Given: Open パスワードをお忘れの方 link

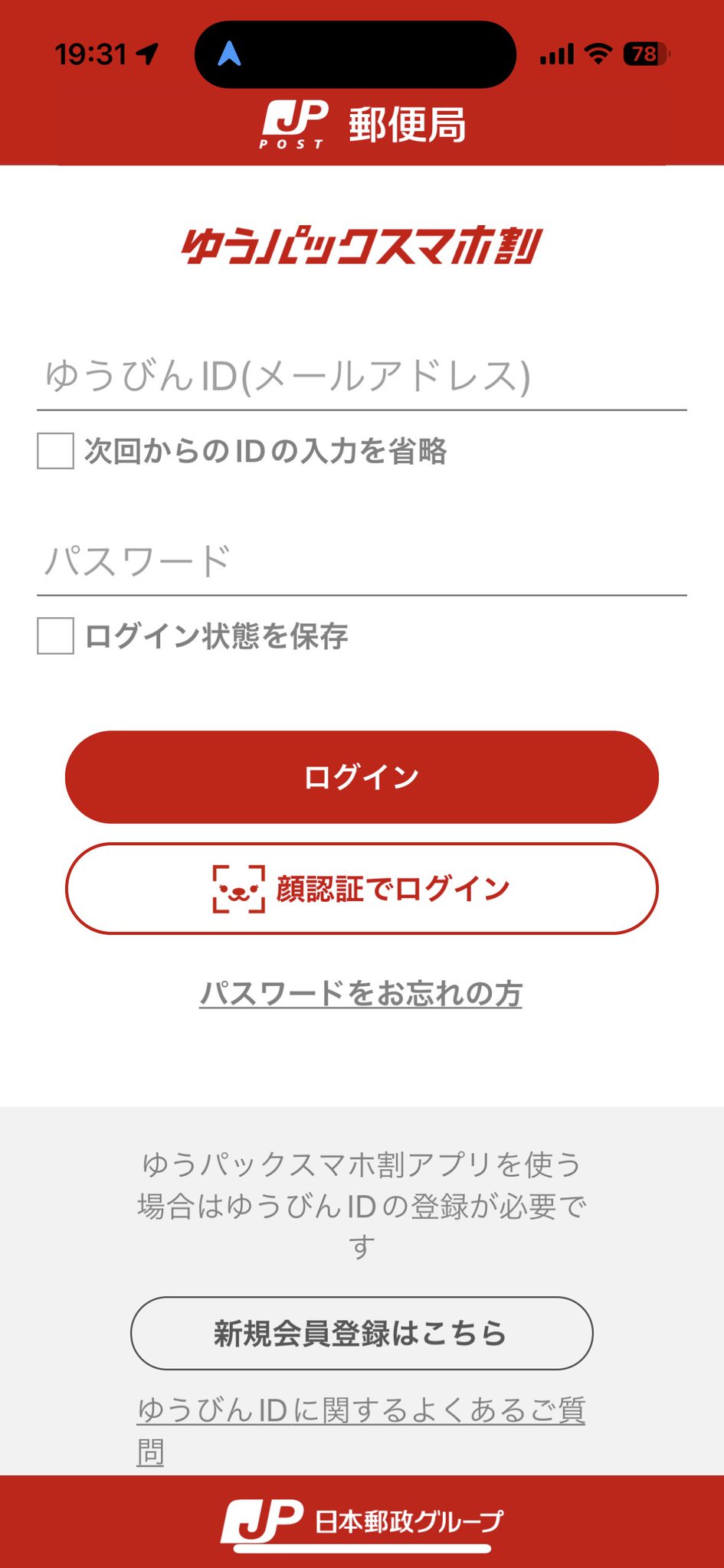Looking at the screenshot, I should point(361,994).
